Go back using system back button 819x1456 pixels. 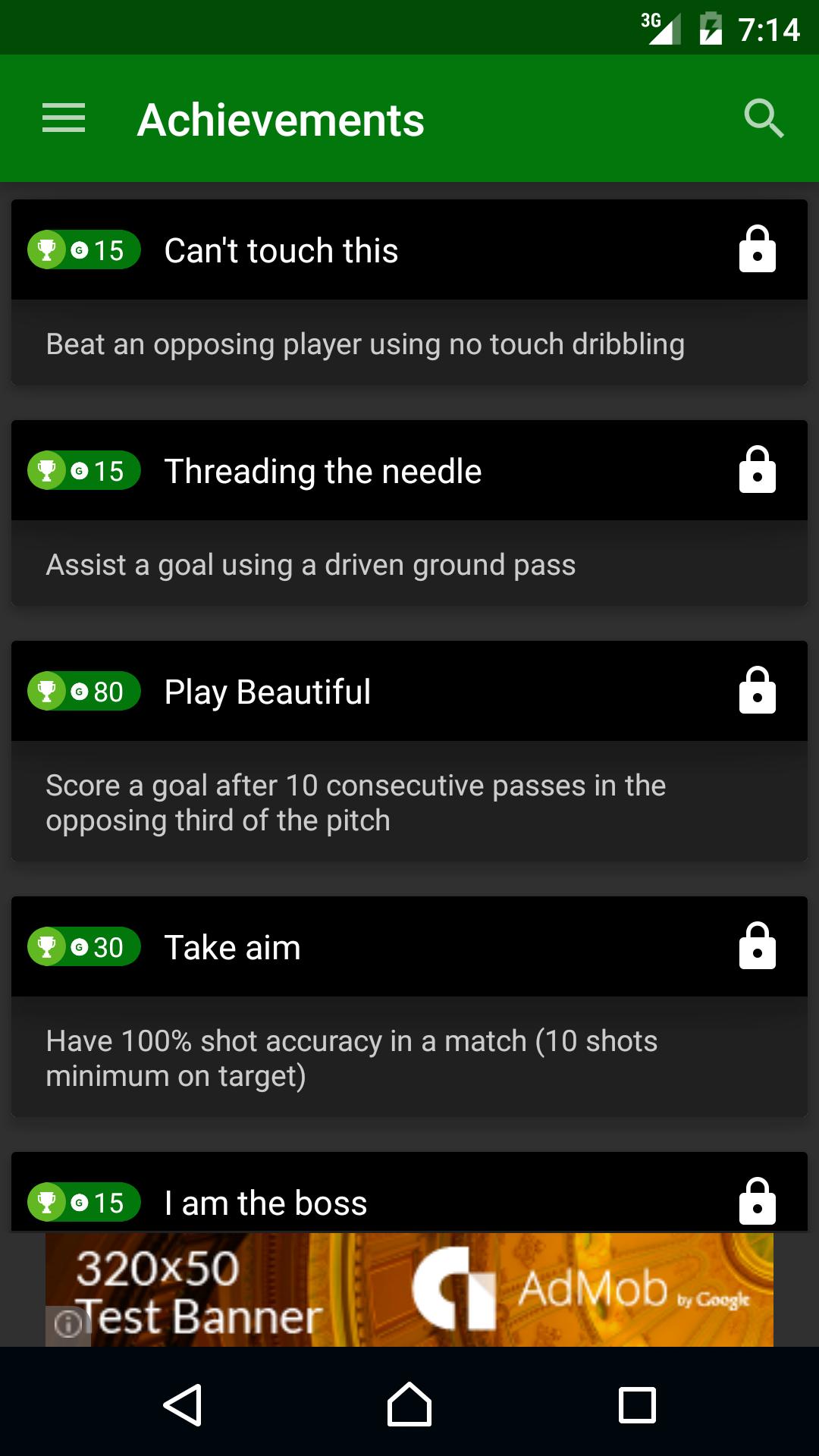coord(182,1405)
